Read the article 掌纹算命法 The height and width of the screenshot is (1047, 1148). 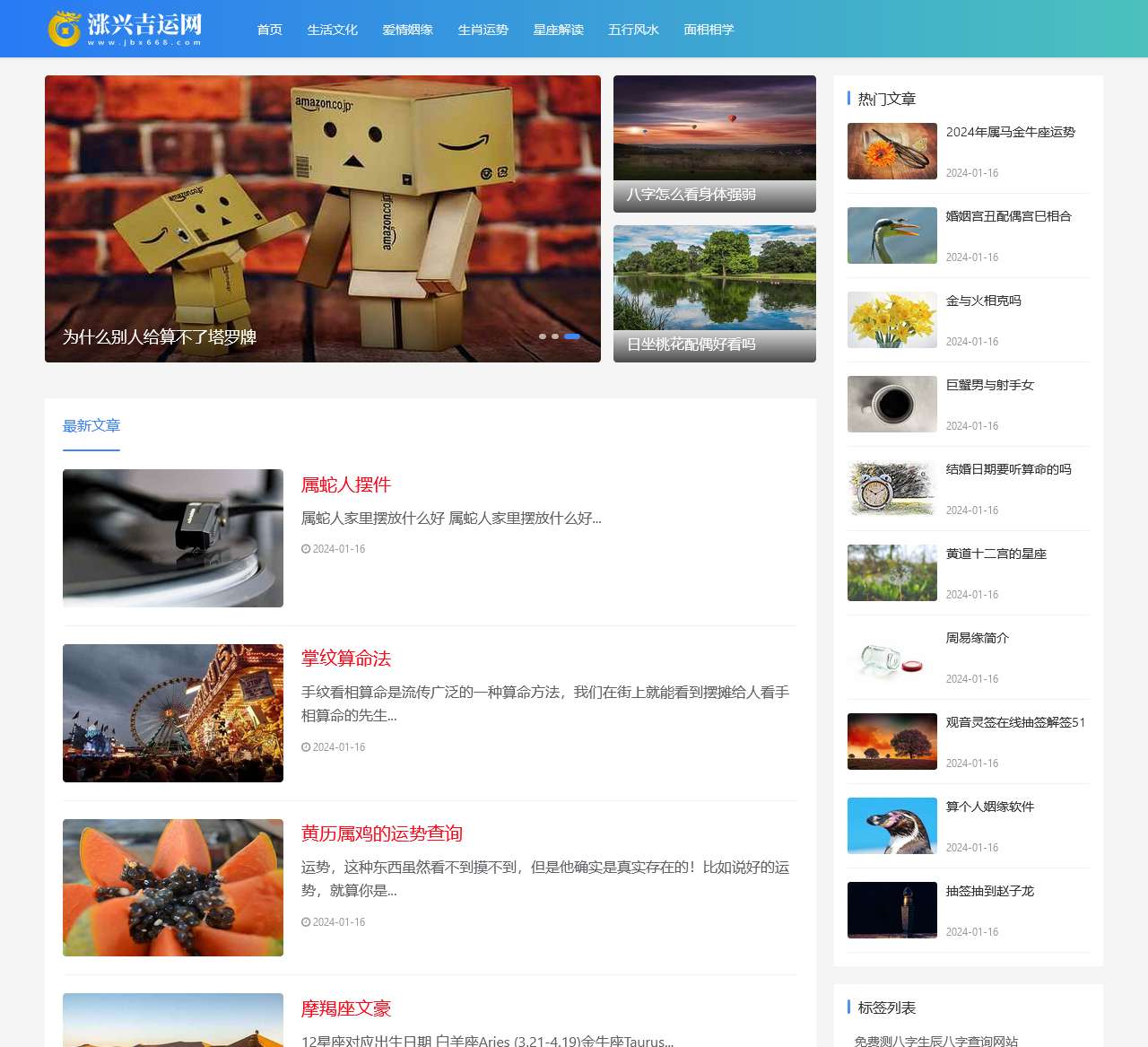point(346,659)
